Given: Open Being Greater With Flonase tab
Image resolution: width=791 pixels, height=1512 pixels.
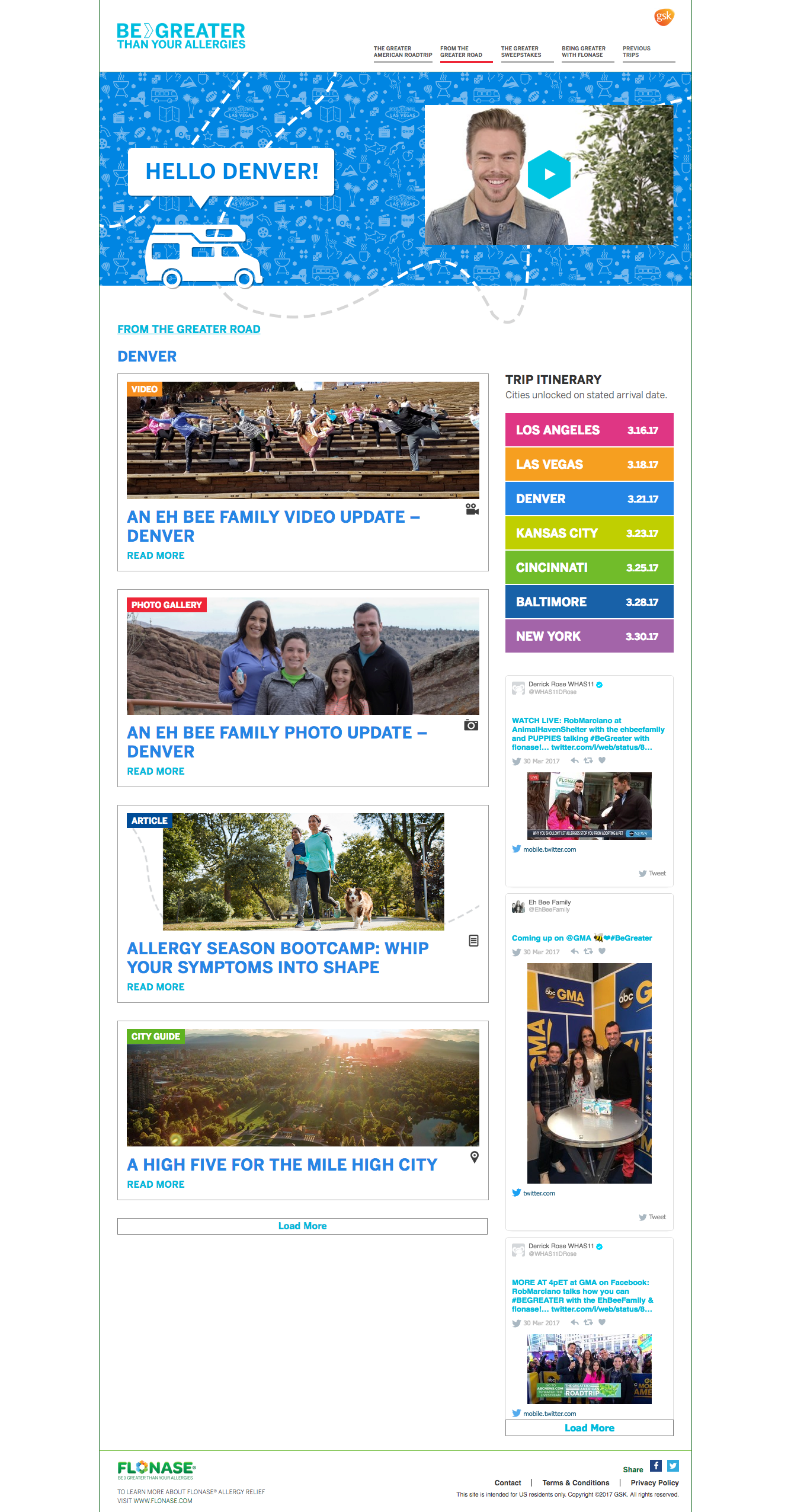Looking at the screenshot, I should click(584, 52).
